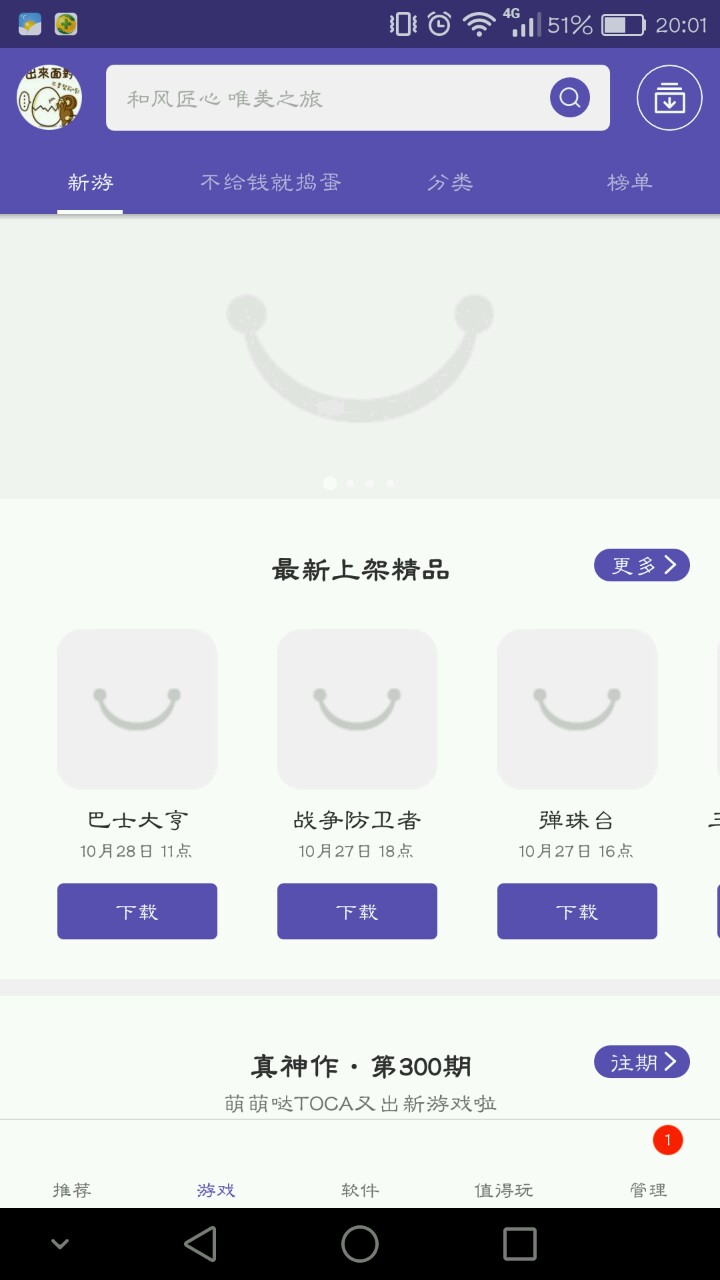
Task: Go to the 推荐 tab
Action: (72, 1189)
